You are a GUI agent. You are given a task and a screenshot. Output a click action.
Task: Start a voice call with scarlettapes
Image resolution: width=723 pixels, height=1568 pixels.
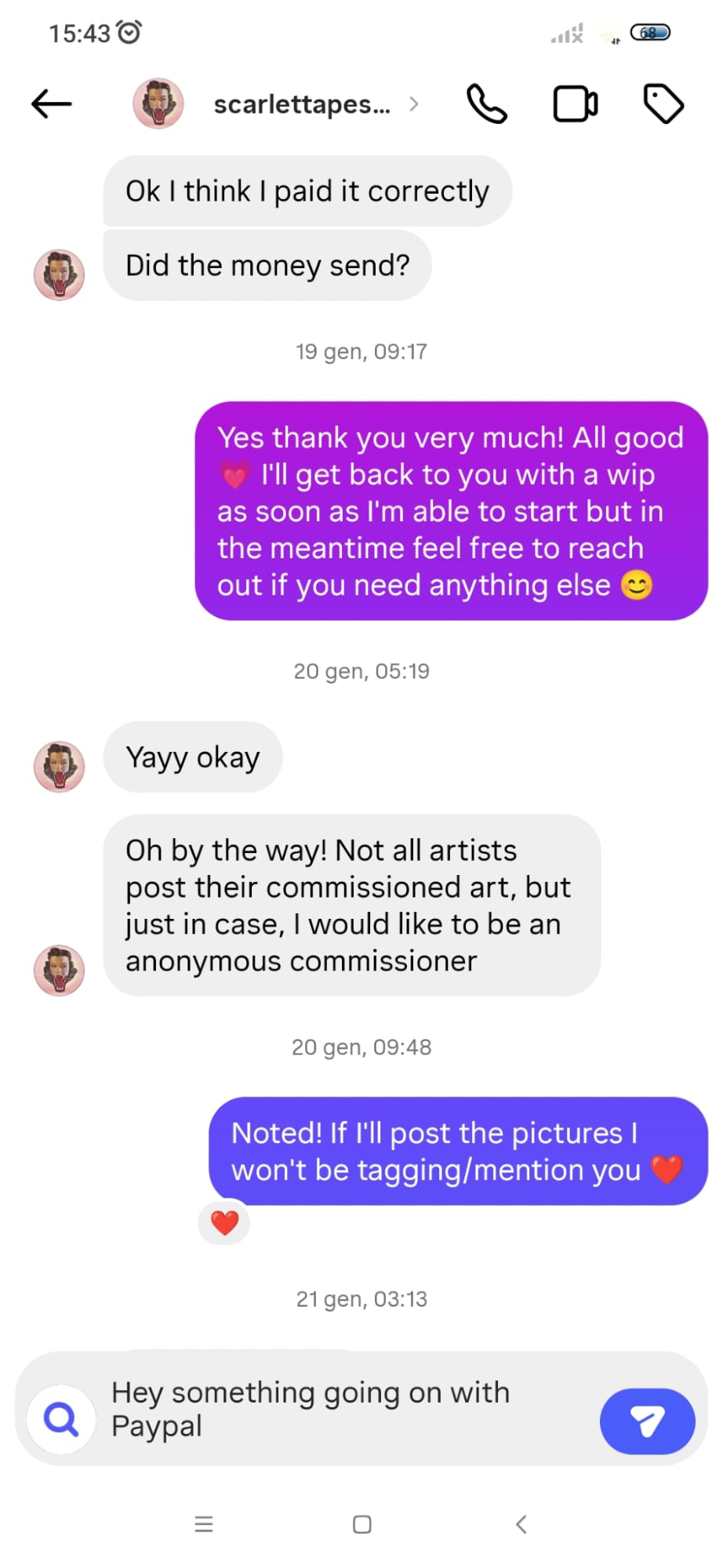tap(487, 104)
